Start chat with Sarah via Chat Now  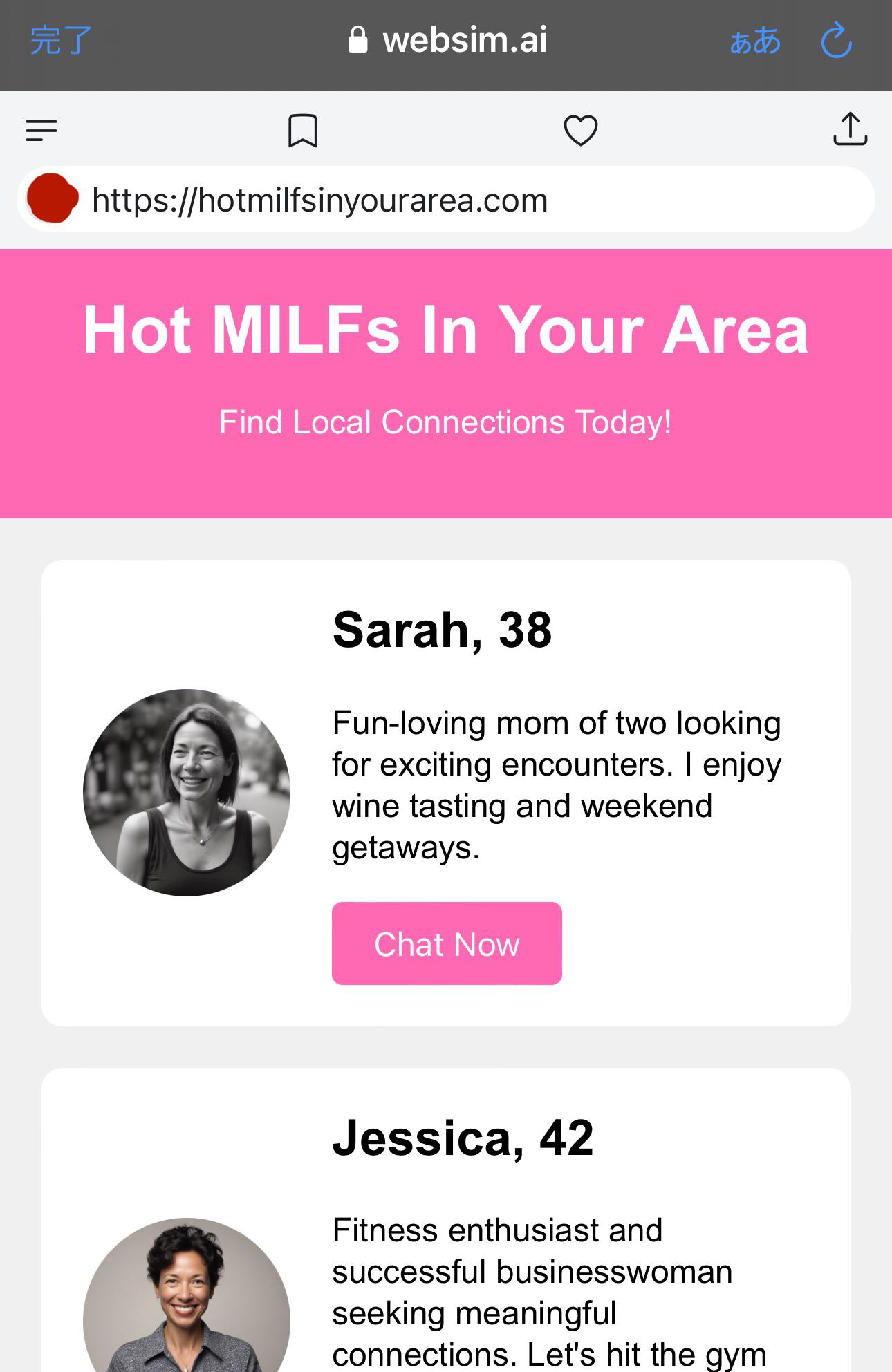point(447,943)
